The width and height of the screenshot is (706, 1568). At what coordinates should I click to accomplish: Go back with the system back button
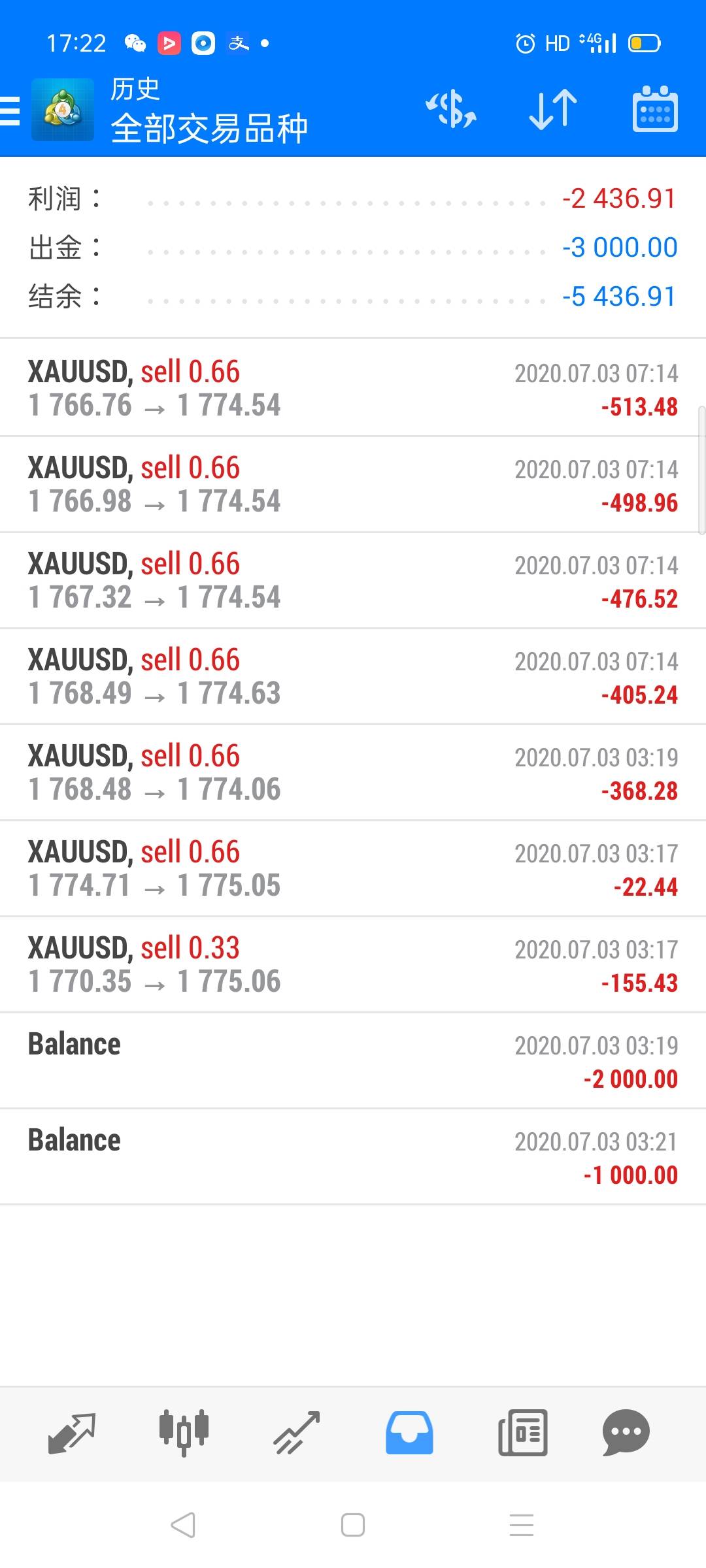183,1525
